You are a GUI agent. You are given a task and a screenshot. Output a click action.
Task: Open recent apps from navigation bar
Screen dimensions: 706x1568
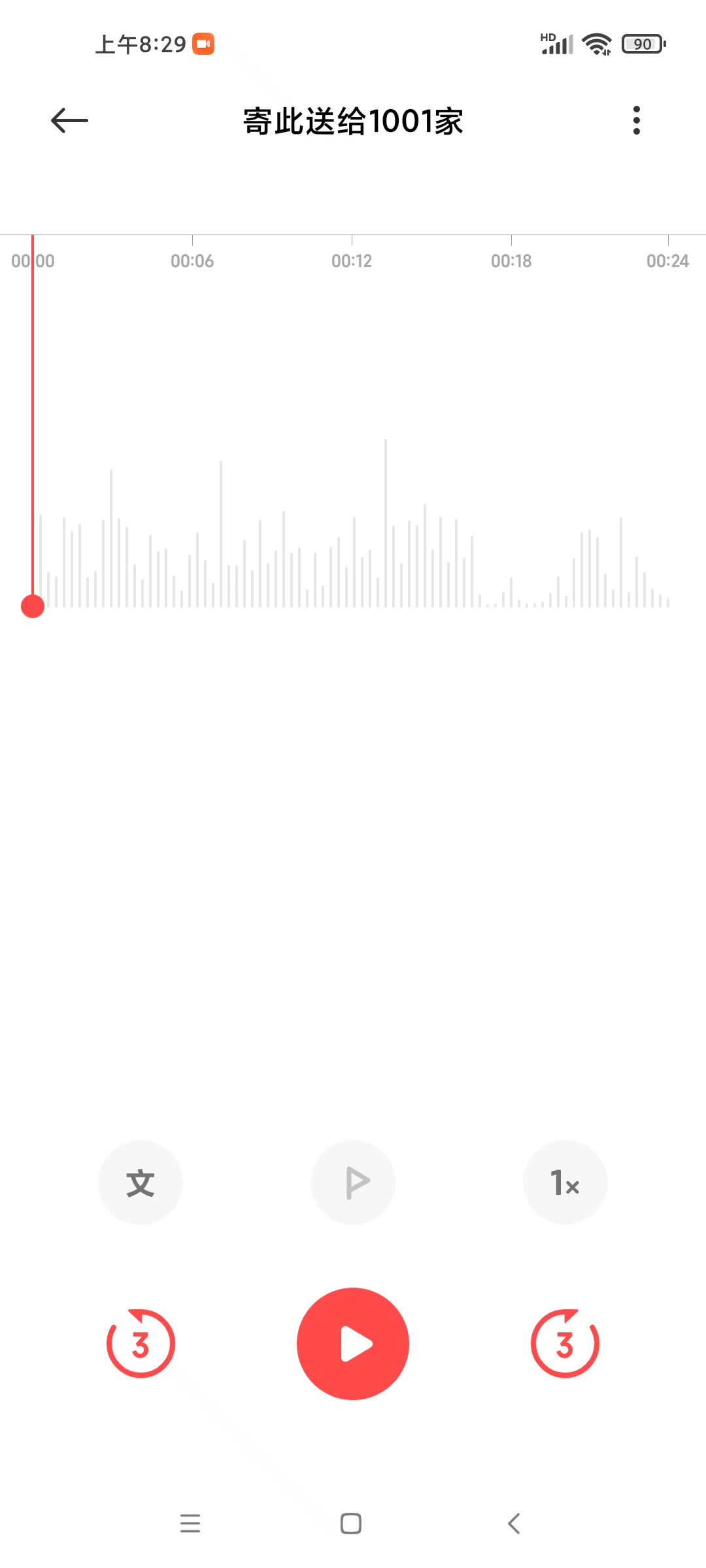click(x=190, y=1524)
